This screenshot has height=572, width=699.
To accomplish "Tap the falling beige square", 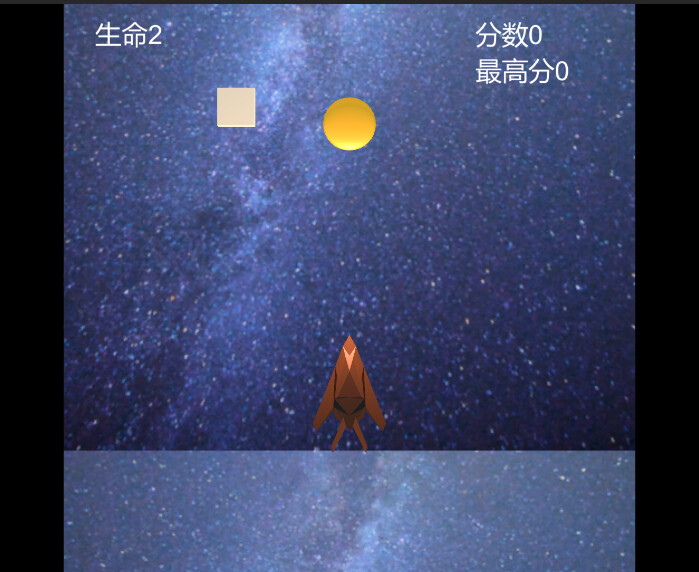I will [x=236, y=107].
